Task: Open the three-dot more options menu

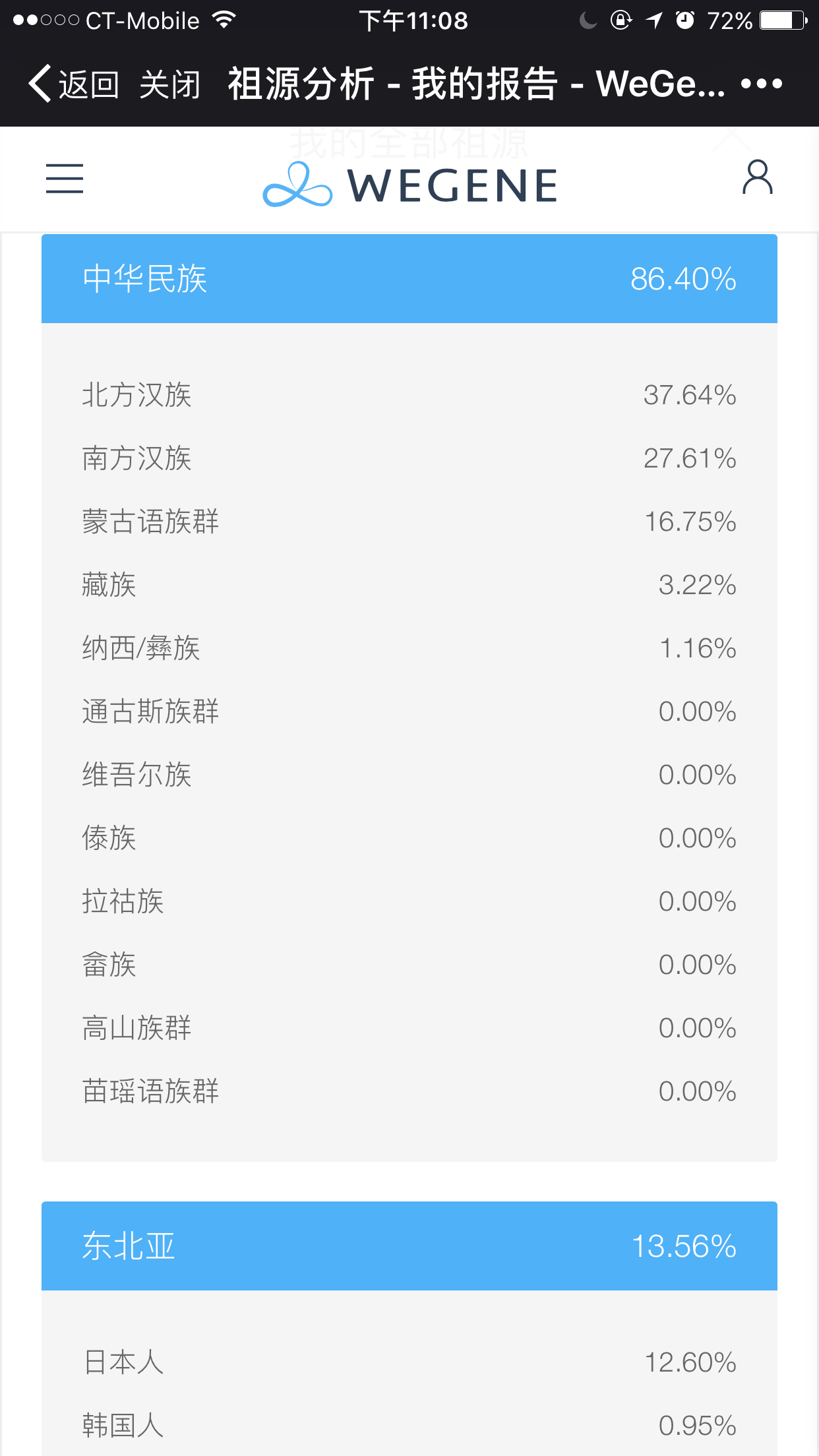Action: [x=761, y=84]
